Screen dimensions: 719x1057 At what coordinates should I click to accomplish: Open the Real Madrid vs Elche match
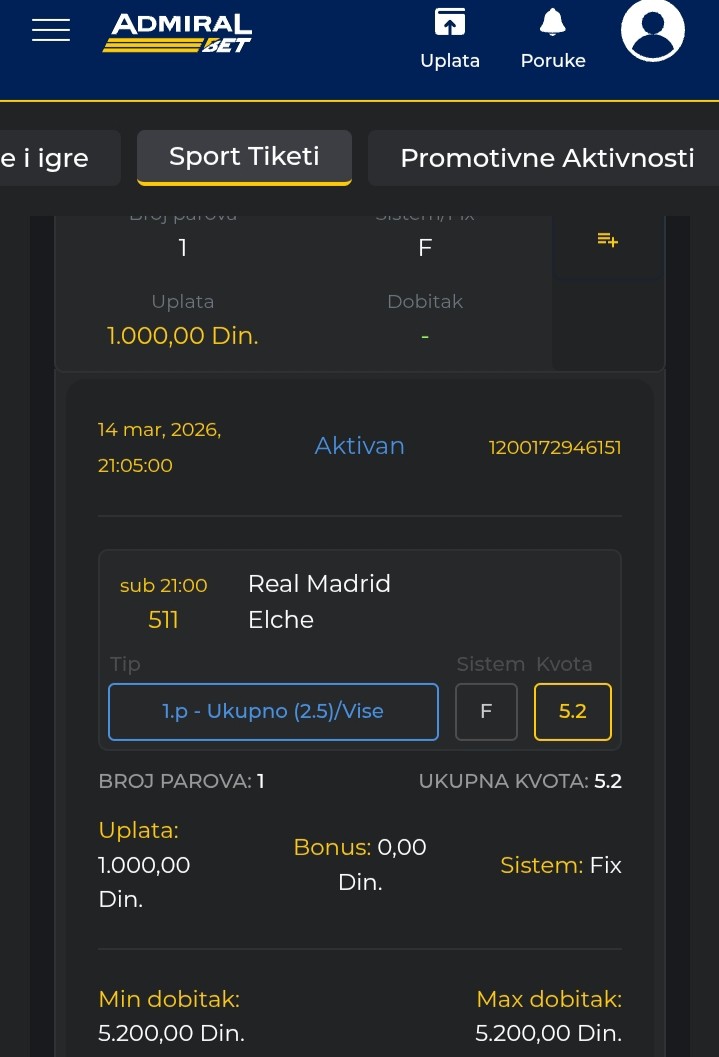[x=319, y=601]
